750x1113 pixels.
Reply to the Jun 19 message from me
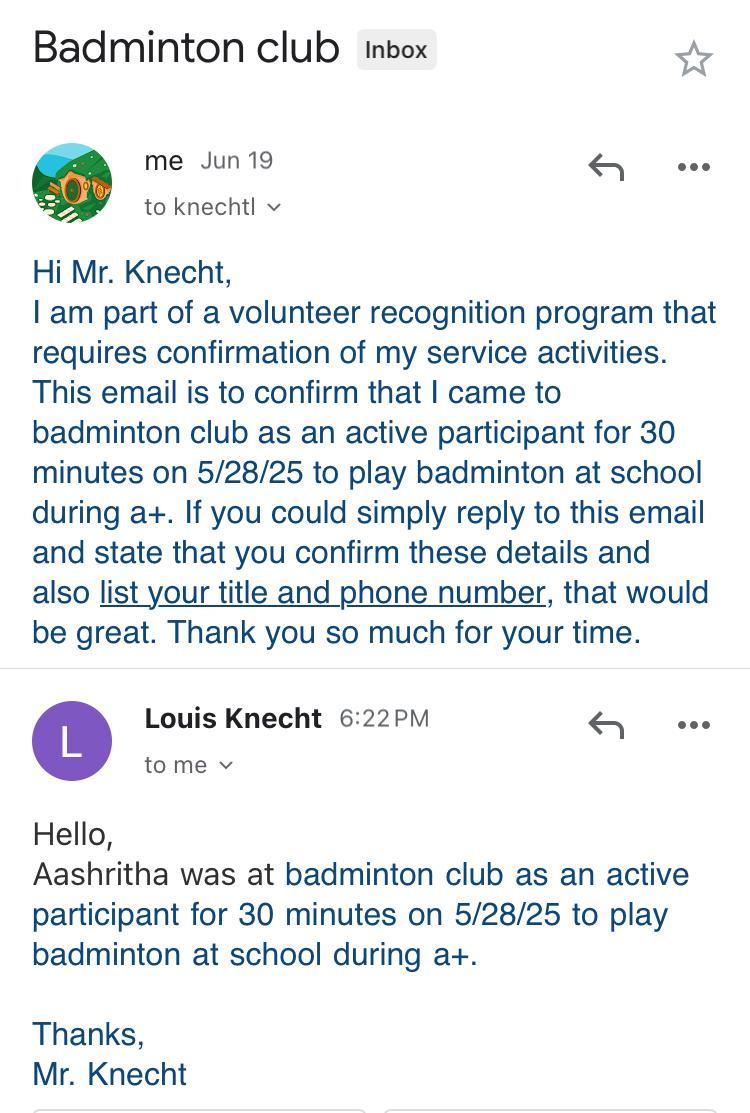pyautogui.click(x=606, y=167)
